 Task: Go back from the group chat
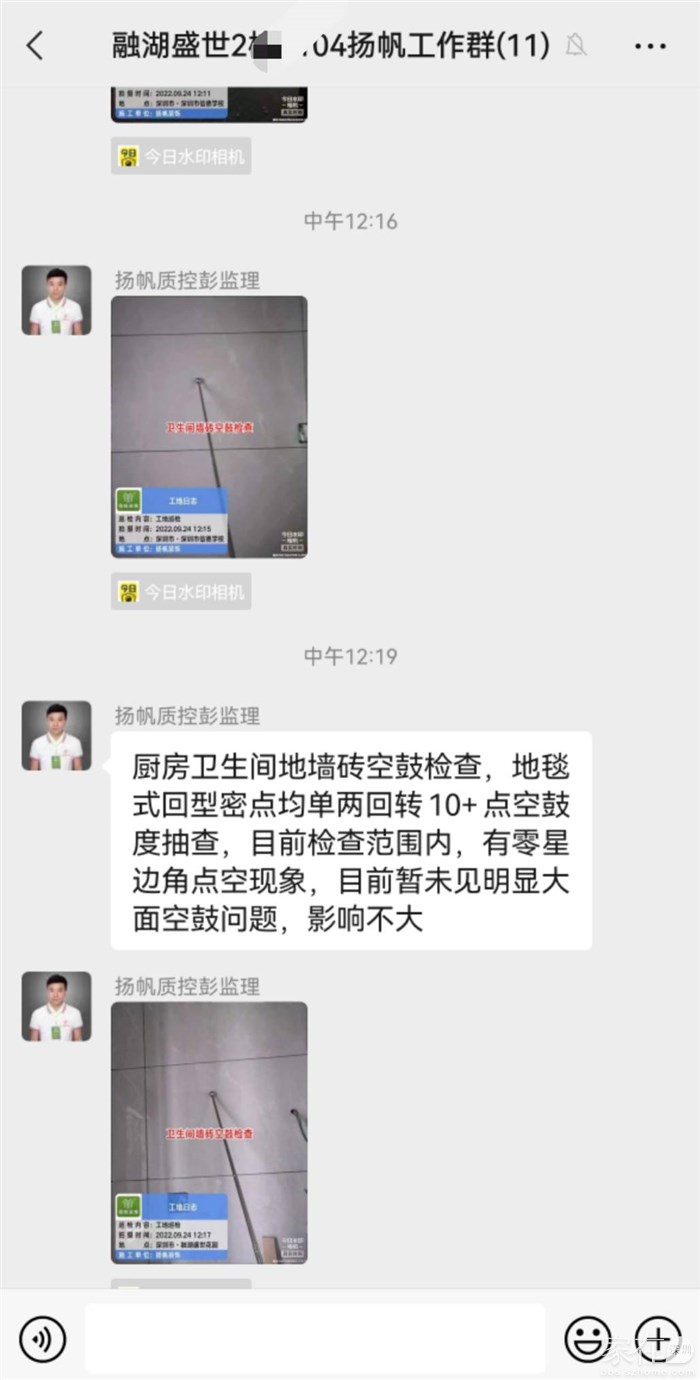36,45
